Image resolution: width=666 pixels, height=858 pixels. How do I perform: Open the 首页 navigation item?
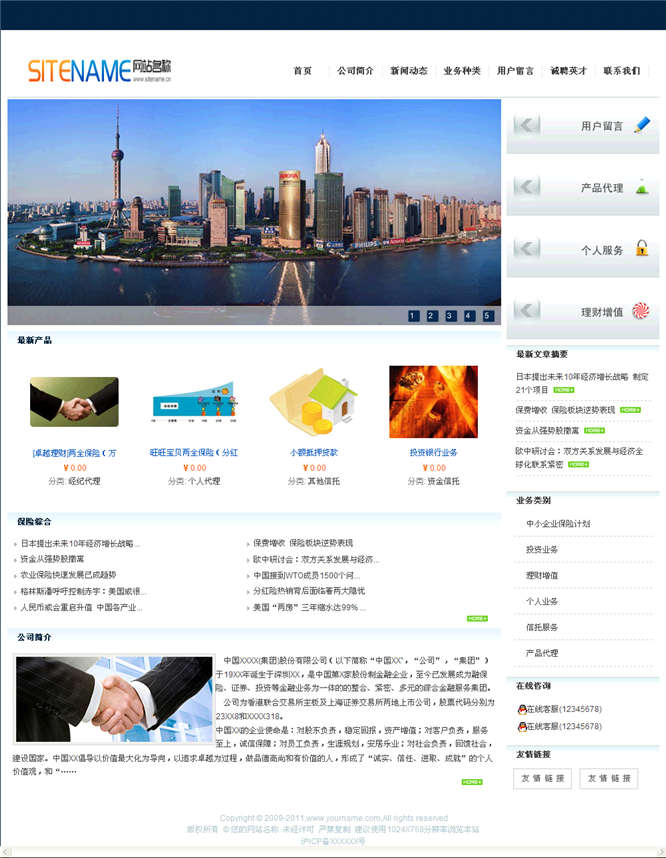click(302, 71)
